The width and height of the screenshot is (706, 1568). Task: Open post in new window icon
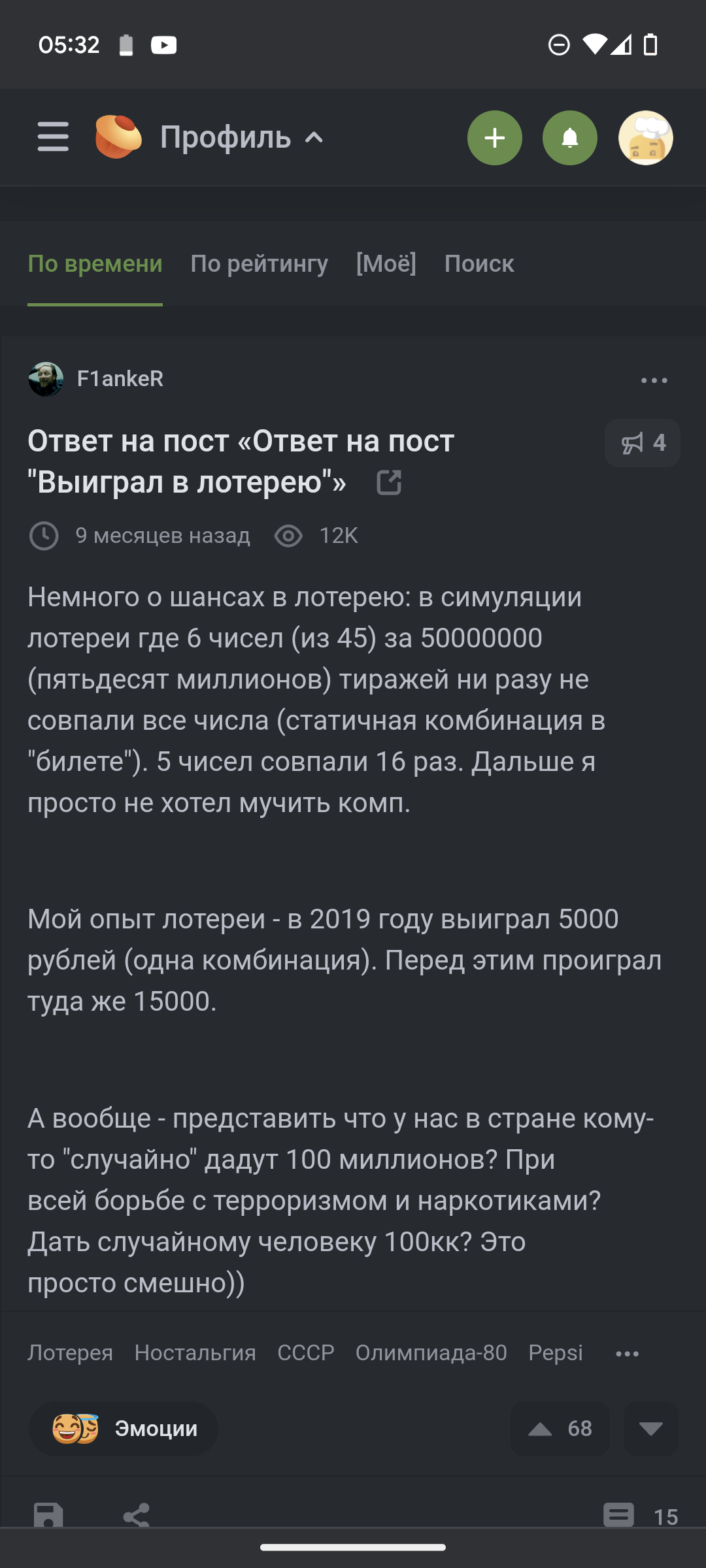pyautogui.click(x=389, y=483)
